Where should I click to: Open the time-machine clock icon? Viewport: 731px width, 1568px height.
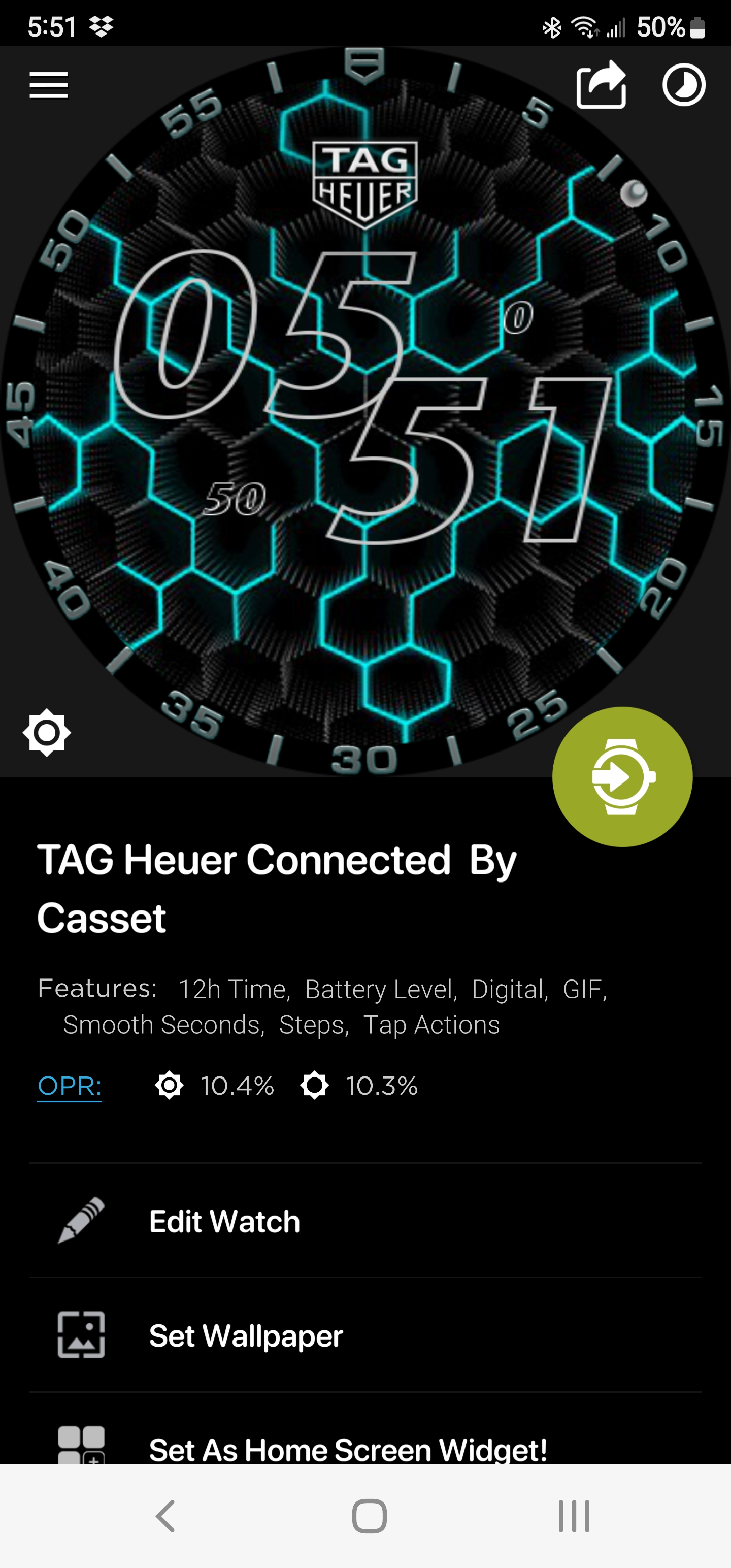pyautogui.click(x=683, y=85)
